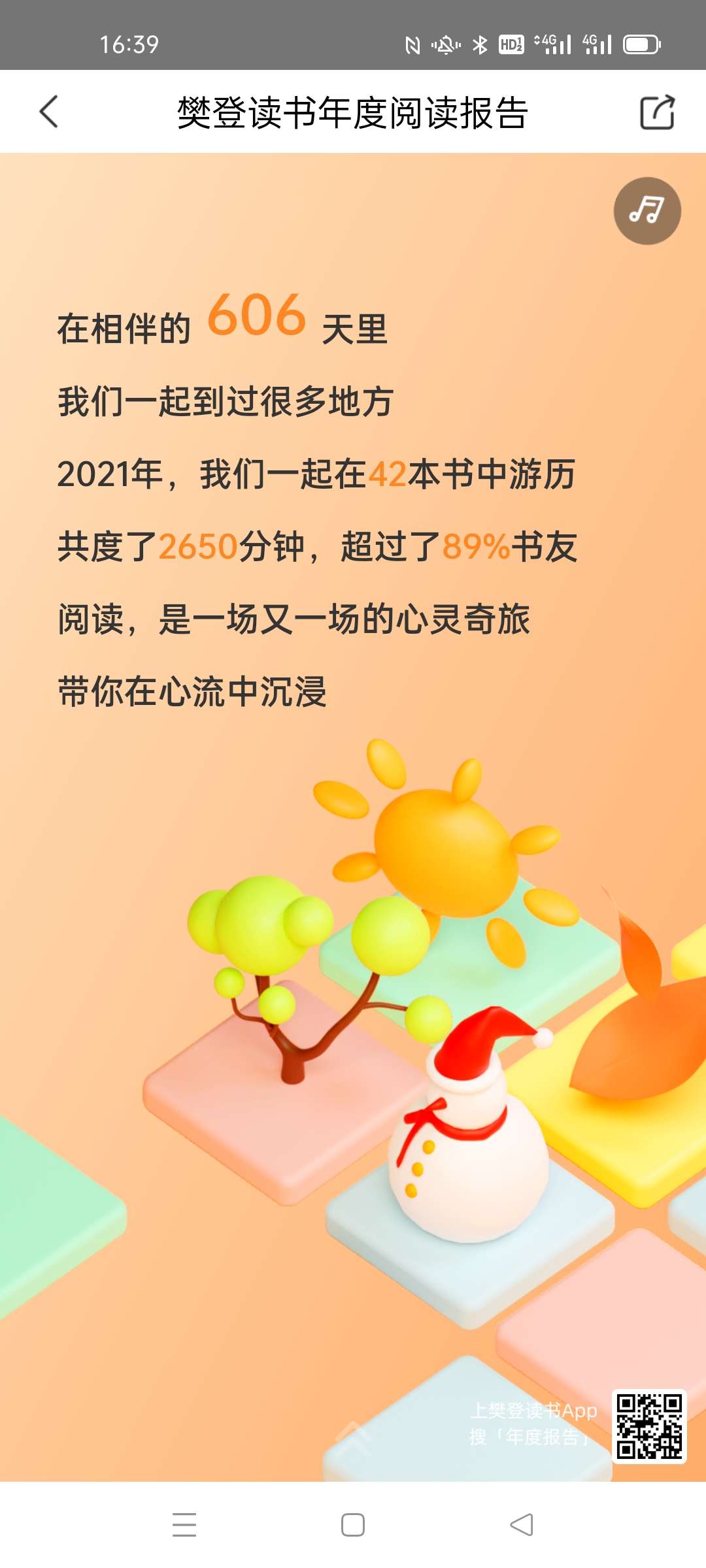Go back from the annual reading report

coord(49,112)
